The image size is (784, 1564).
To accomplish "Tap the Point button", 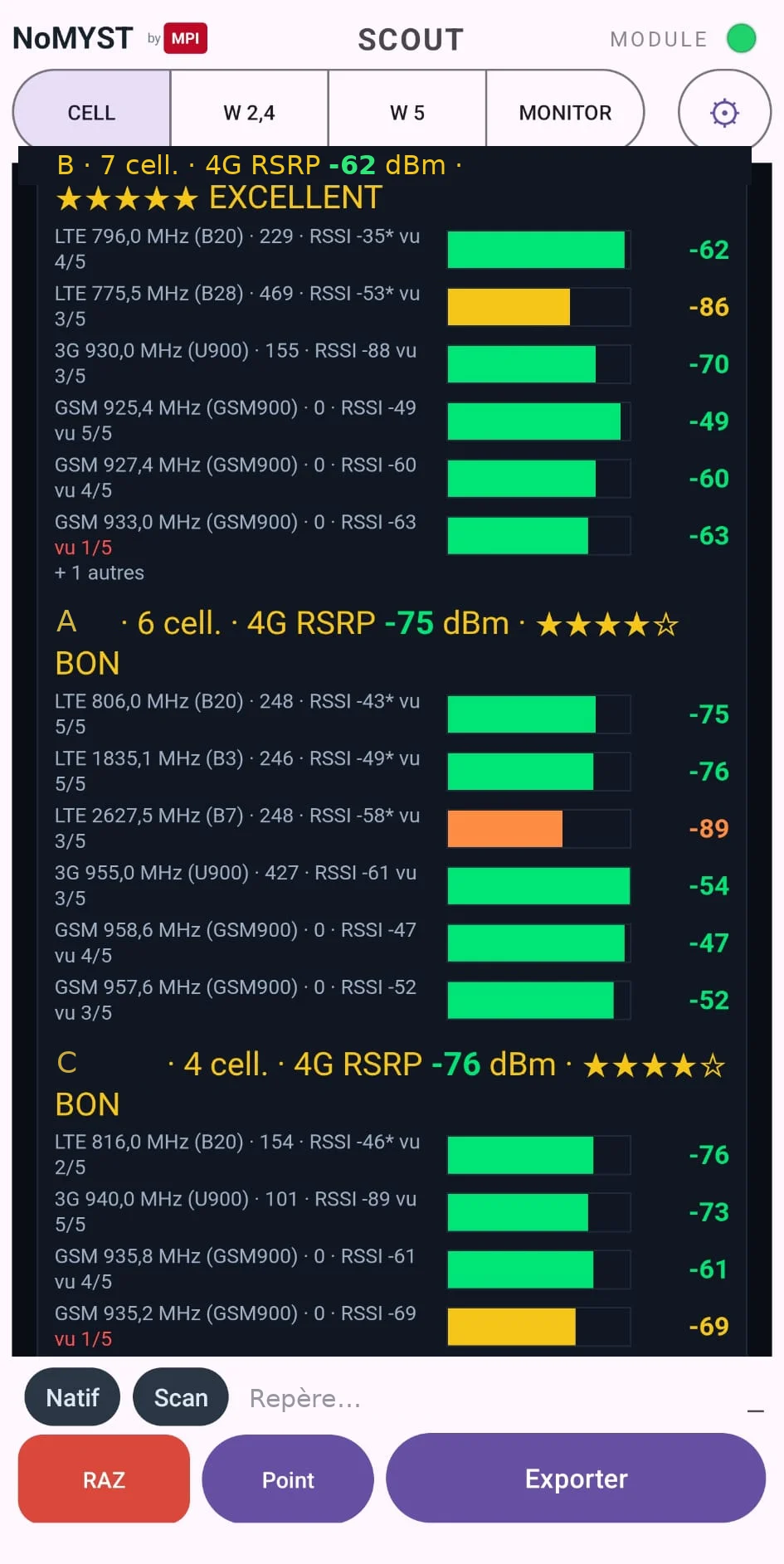I will pyautogui.click(x=288, y=1479).
